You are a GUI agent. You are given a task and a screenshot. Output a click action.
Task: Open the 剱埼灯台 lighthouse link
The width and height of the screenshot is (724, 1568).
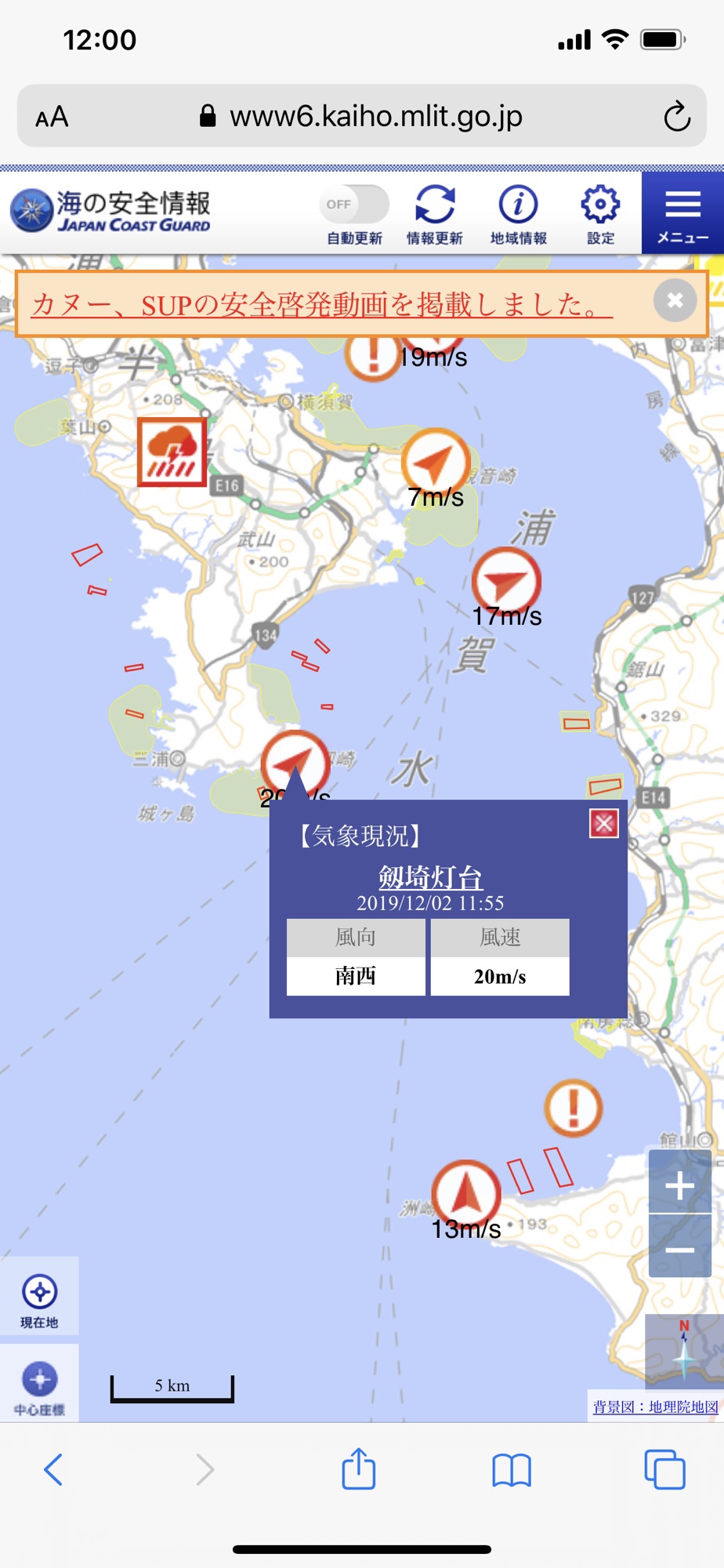click(x=430, y=877)
